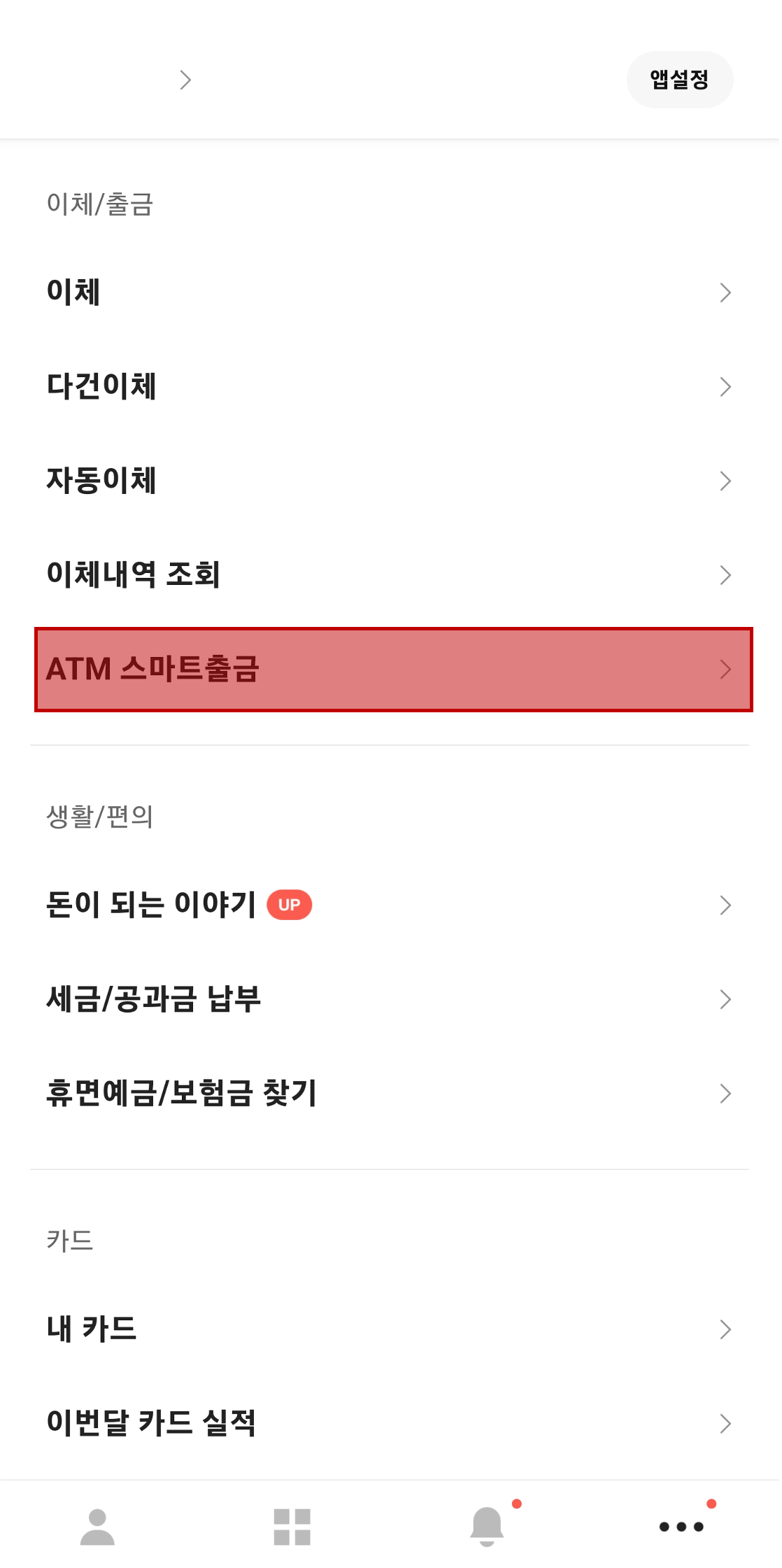This screenshot has height=1568, width=782.
Task: Tap the back arrow at the top left
Action: pos(186,80)
